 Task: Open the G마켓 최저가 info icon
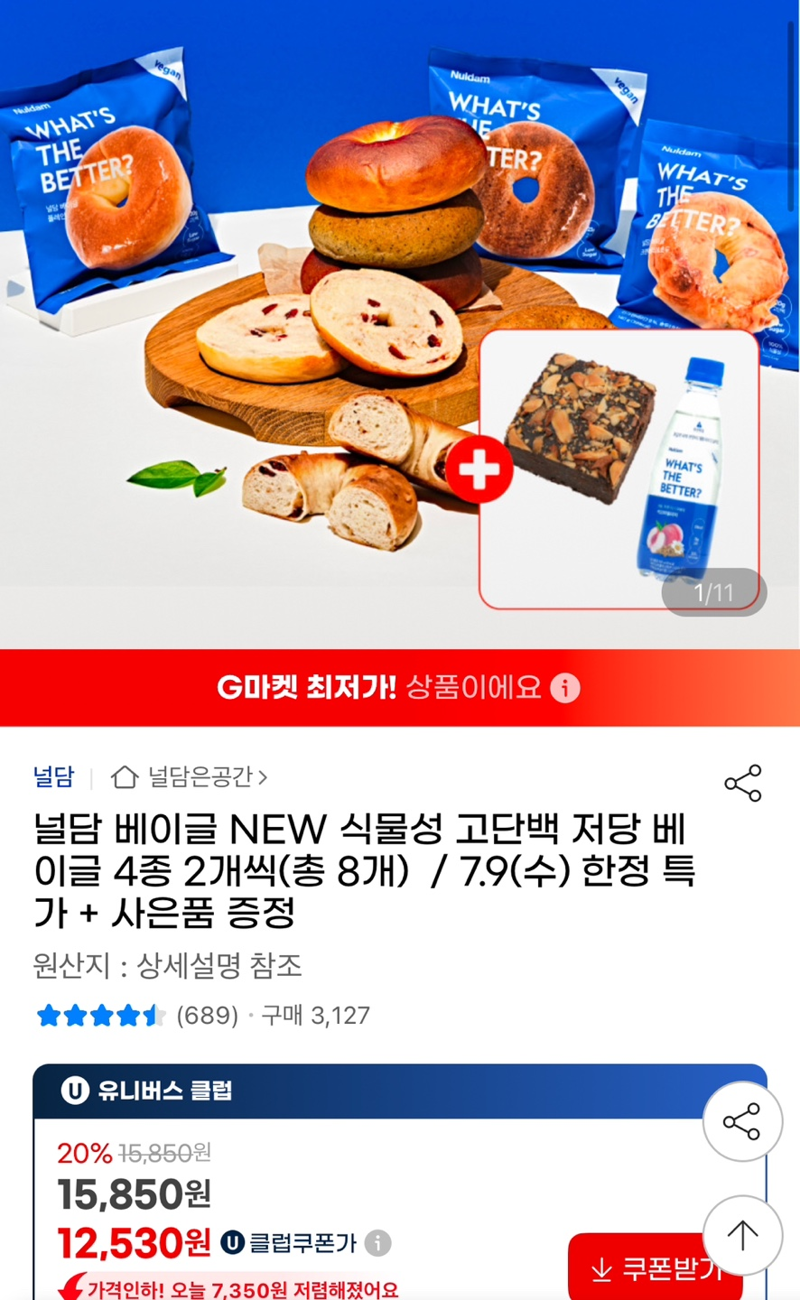click(565, 688)
